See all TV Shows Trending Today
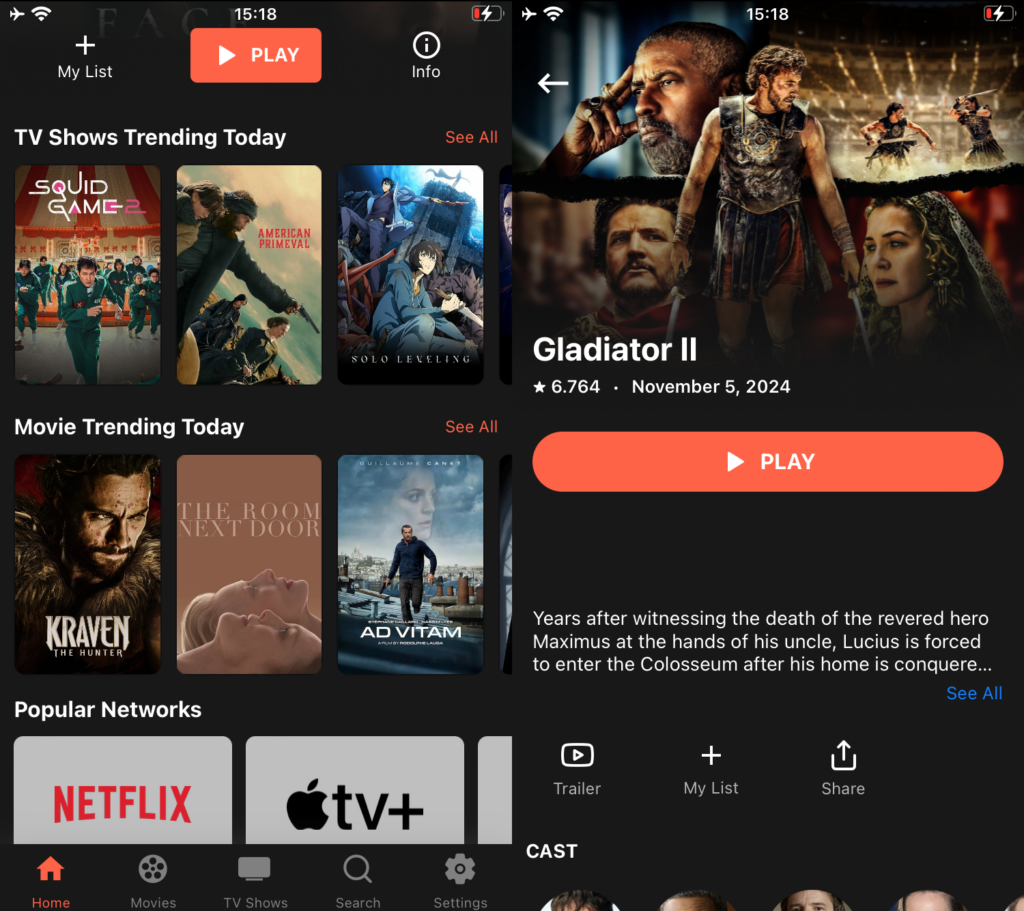The image size is (1024, 911). point(471,137)
